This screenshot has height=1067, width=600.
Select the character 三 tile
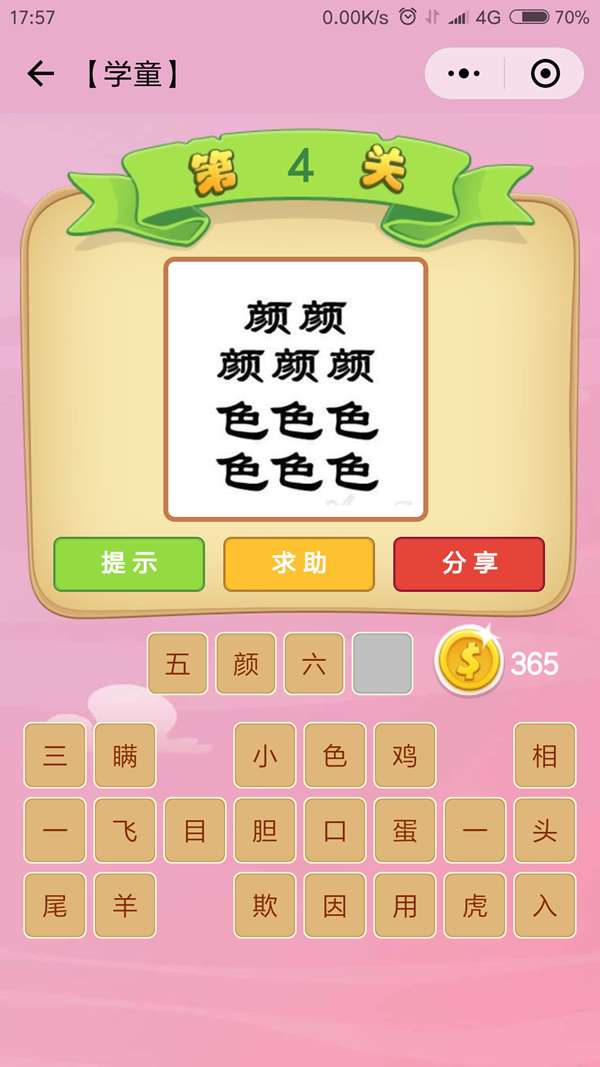point(55,756)
